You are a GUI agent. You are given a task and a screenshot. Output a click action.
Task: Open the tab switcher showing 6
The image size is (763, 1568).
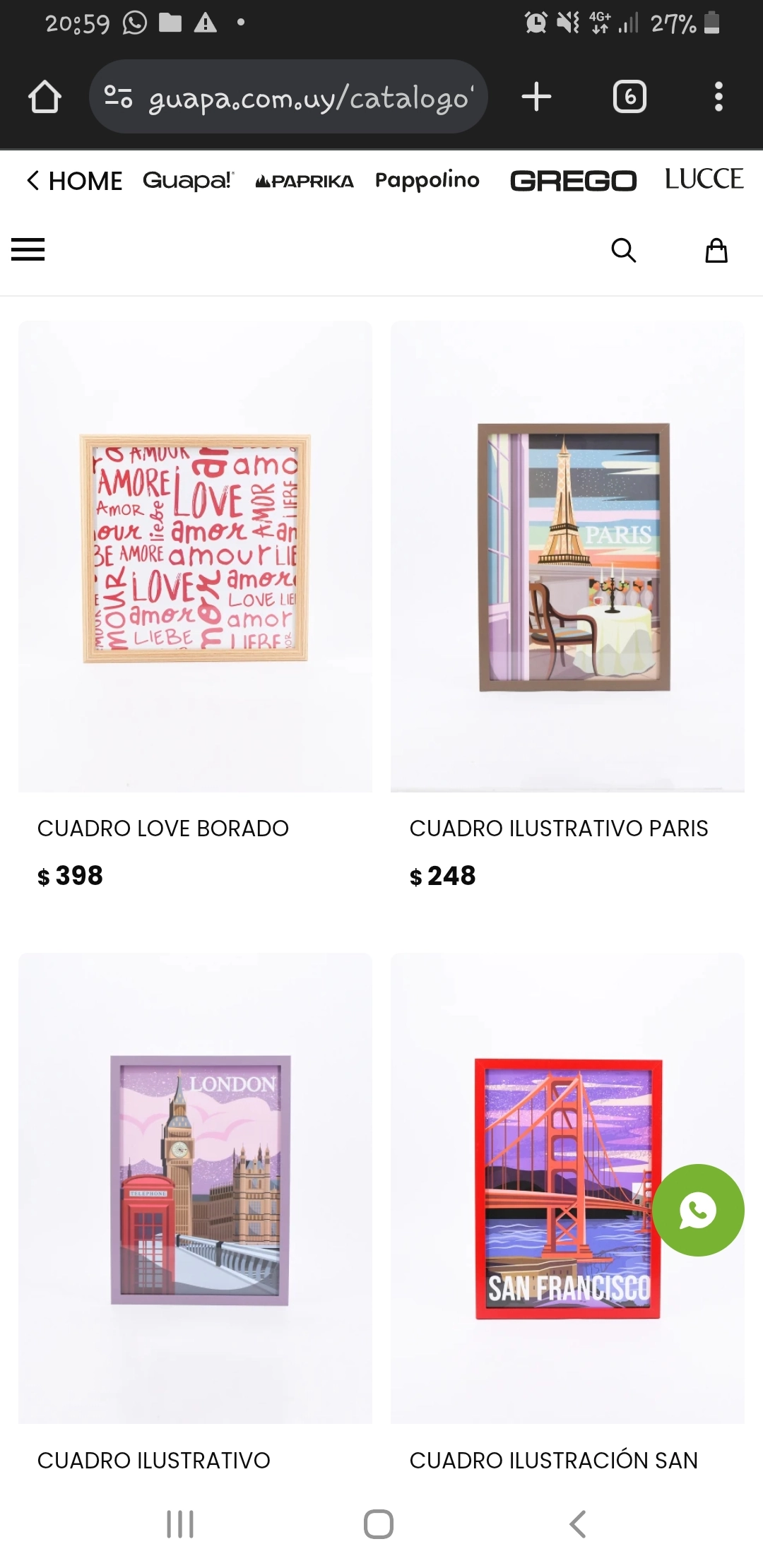click(x=629, y=97)
